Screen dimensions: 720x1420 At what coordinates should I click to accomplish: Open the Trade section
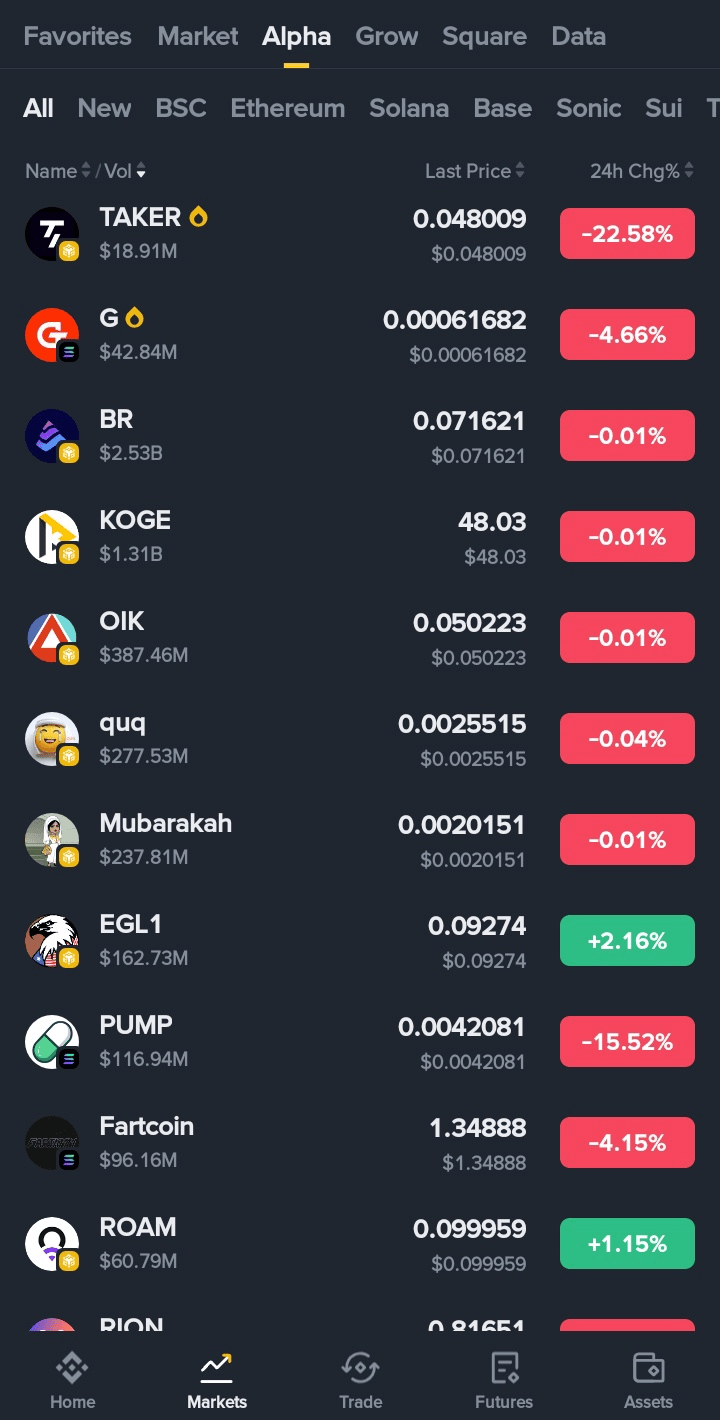coord(360,1380)
